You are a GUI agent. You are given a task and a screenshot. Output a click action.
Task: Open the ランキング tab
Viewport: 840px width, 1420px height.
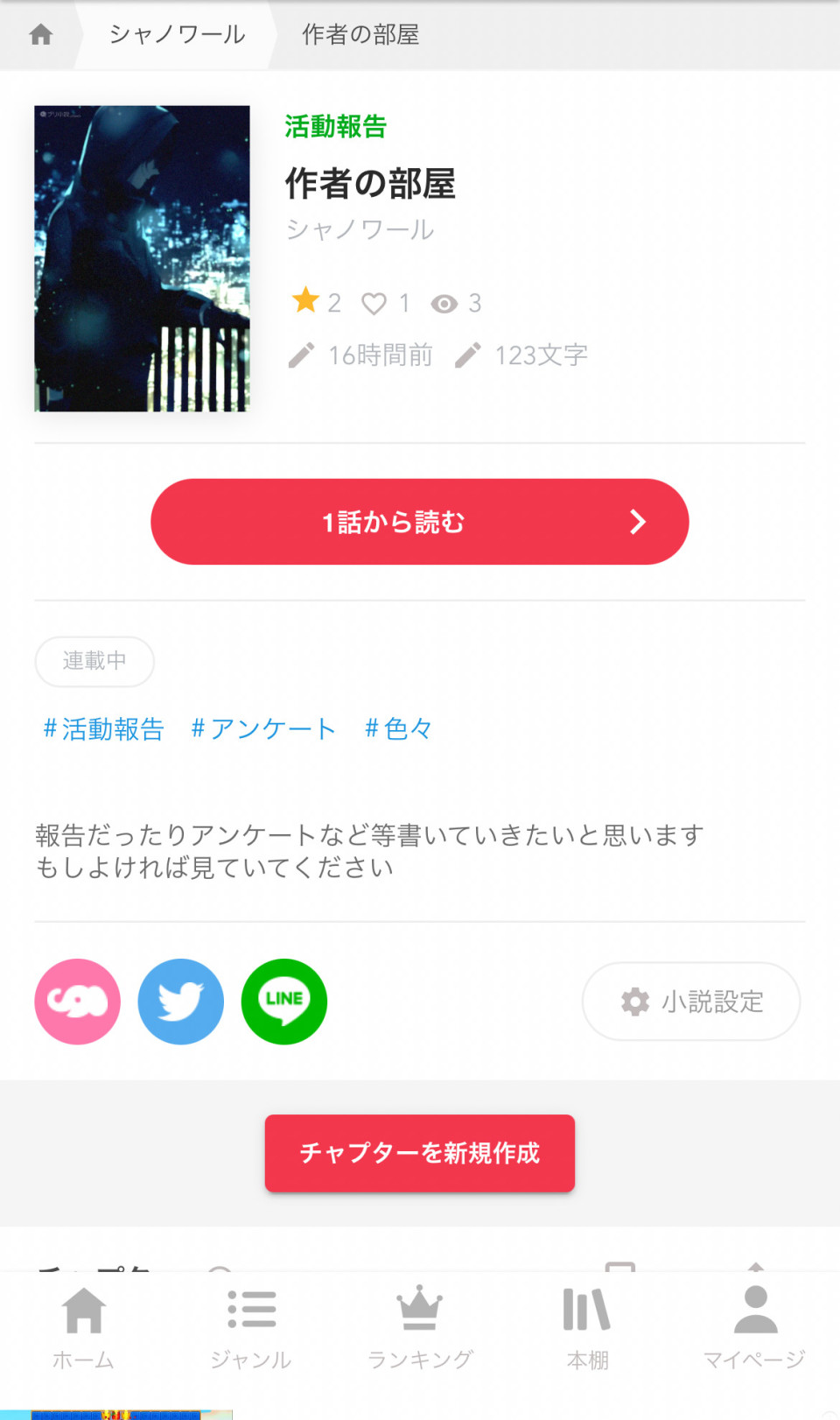(x=420, y=1327)
